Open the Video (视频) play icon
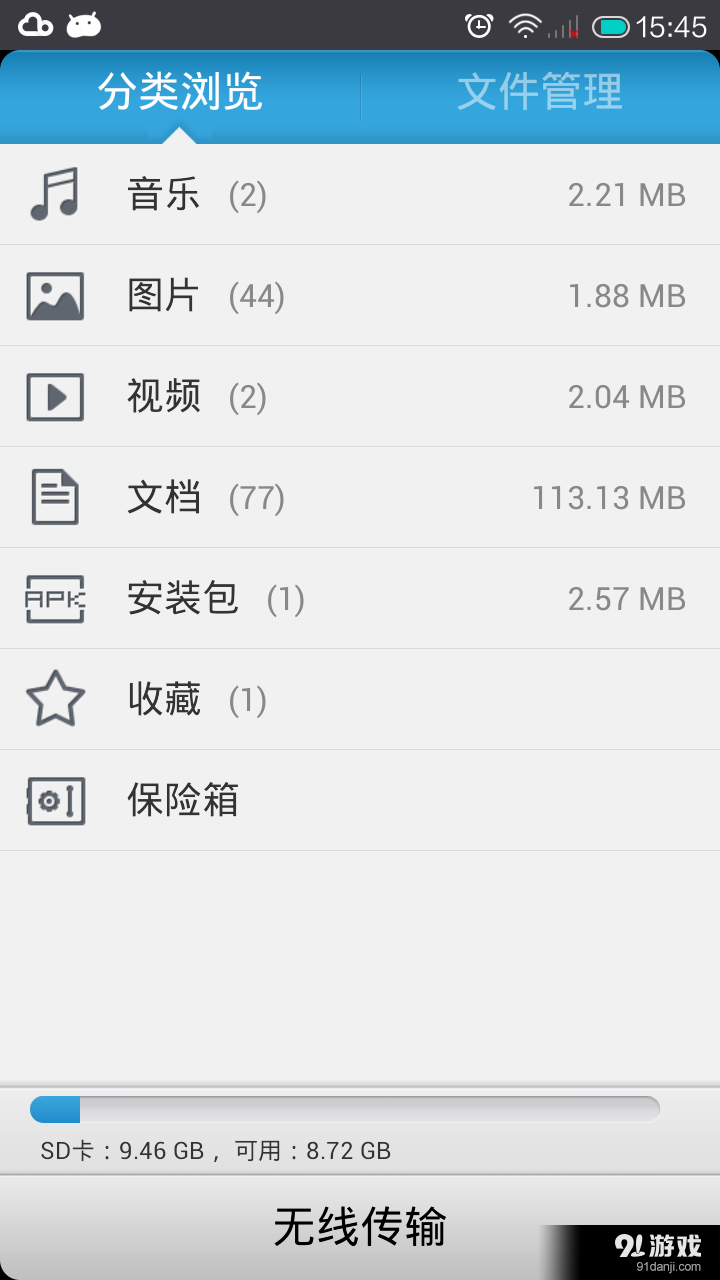Viewport: 720px width, 1280px height. click(55, 396)
